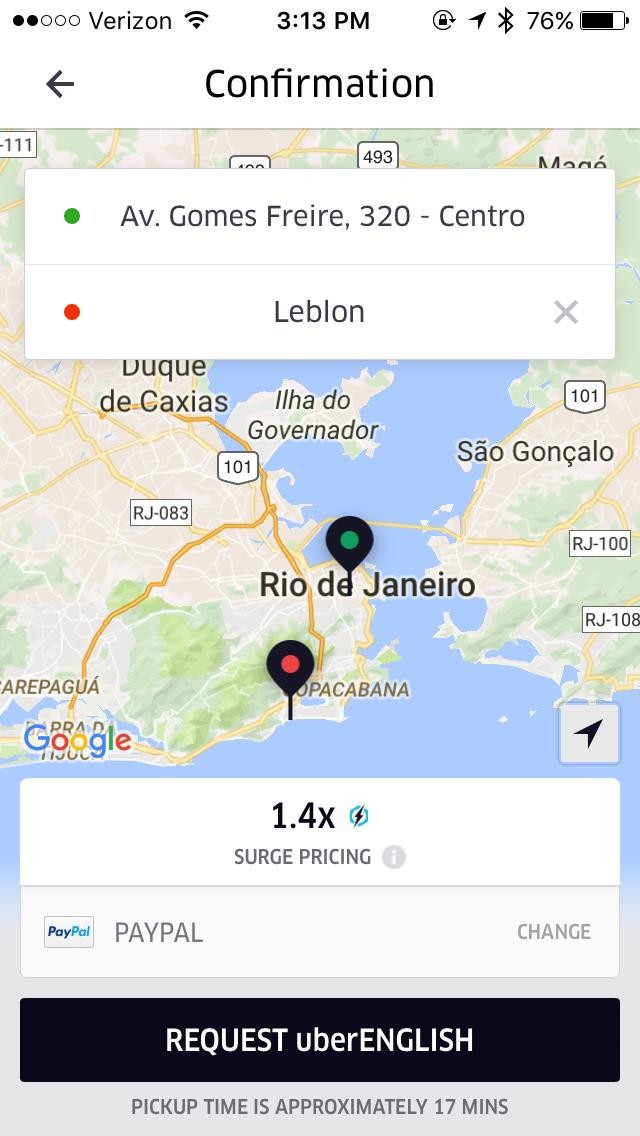Viewport: 640px width, 1136px height.
Task: Go back from the Confirmation screen
Action: coord(60,84)
